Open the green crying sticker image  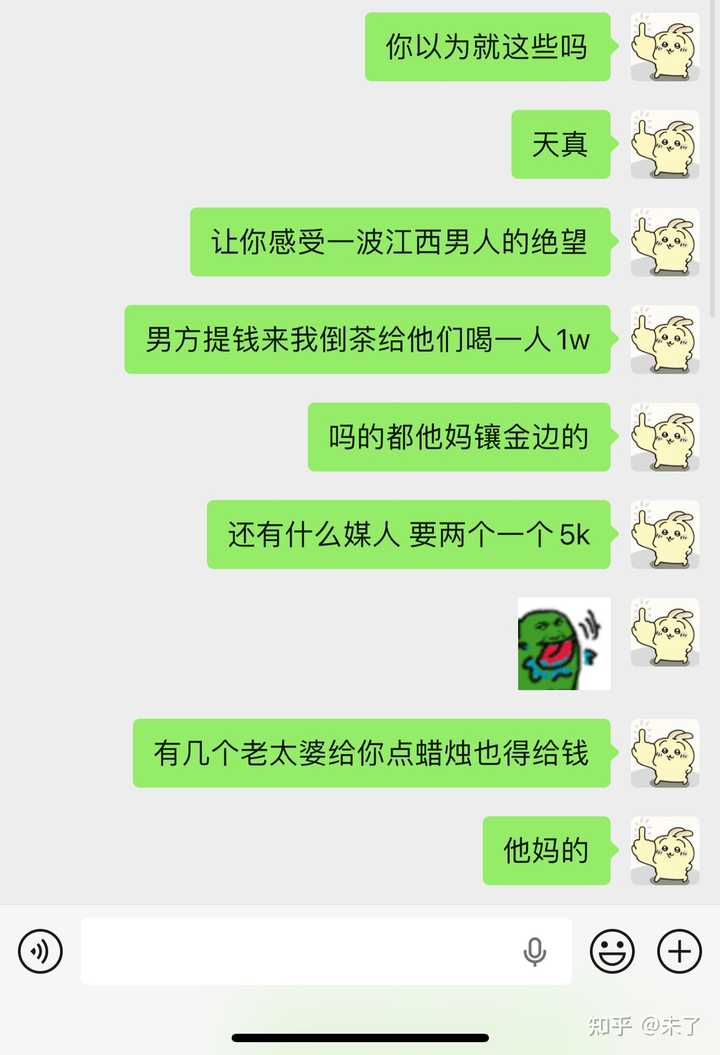point(564,644)
